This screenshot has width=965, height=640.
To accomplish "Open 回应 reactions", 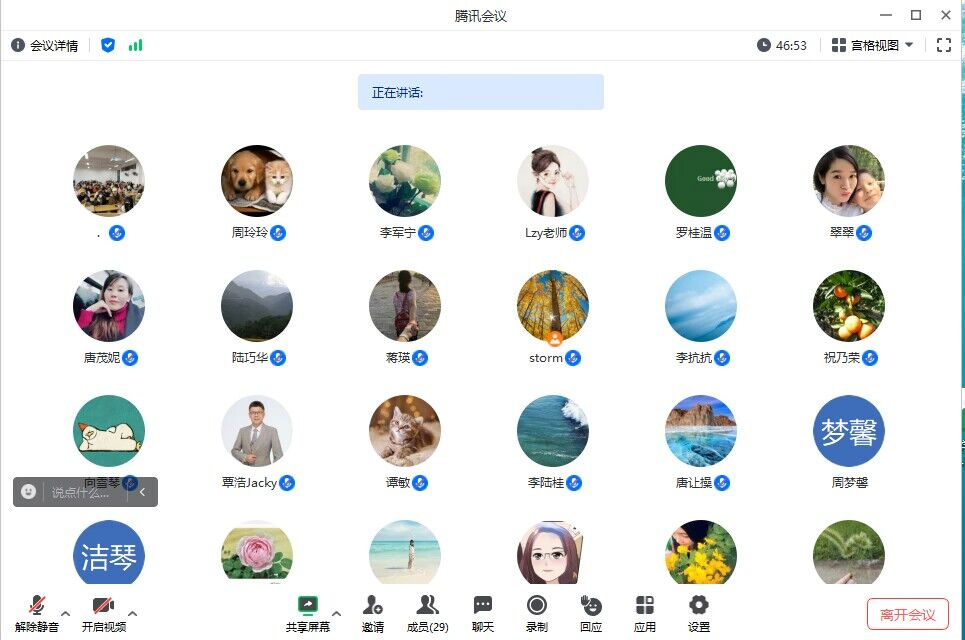I will tap(591, 612).
